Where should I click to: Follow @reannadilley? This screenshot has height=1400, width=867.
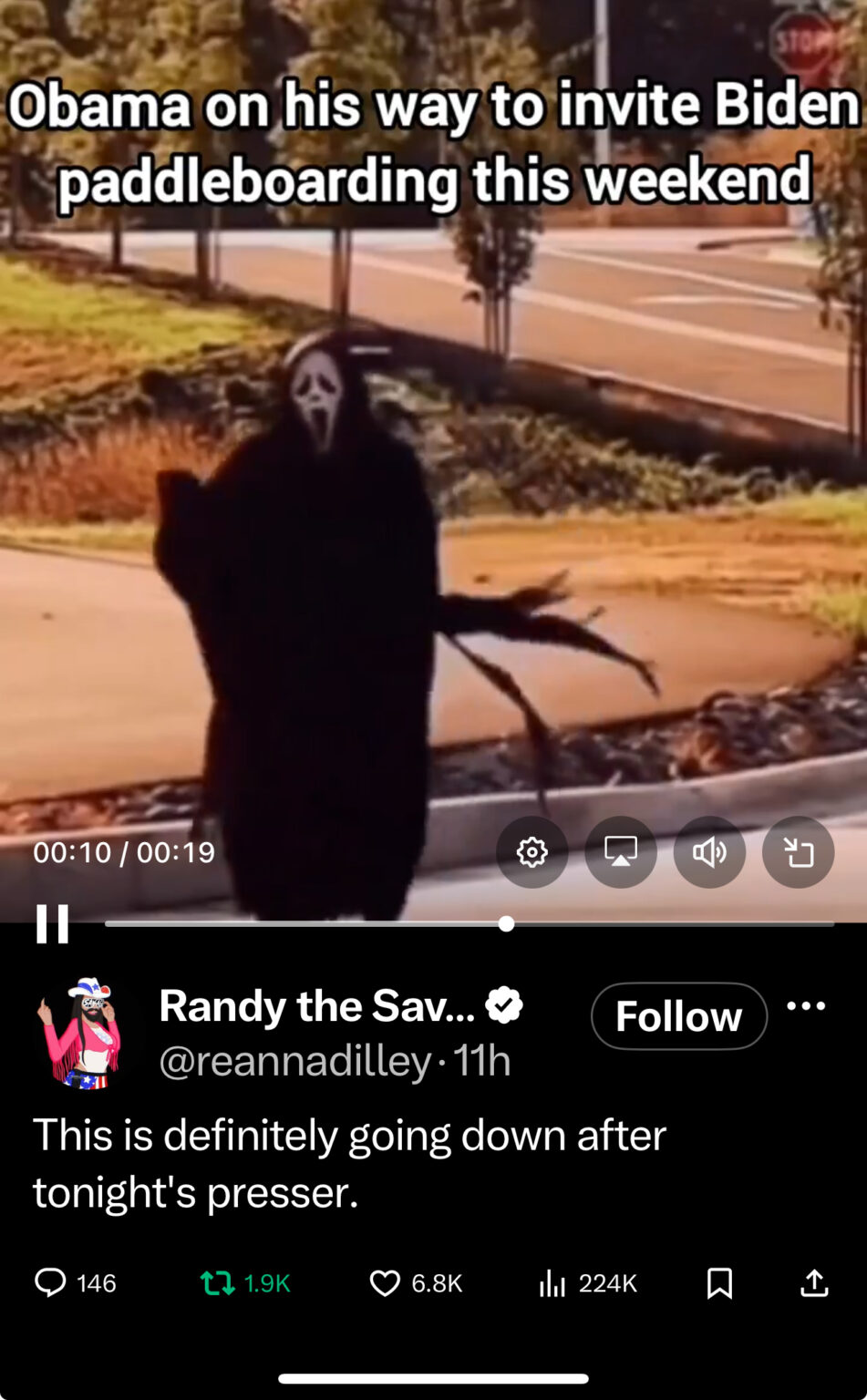678,1016
